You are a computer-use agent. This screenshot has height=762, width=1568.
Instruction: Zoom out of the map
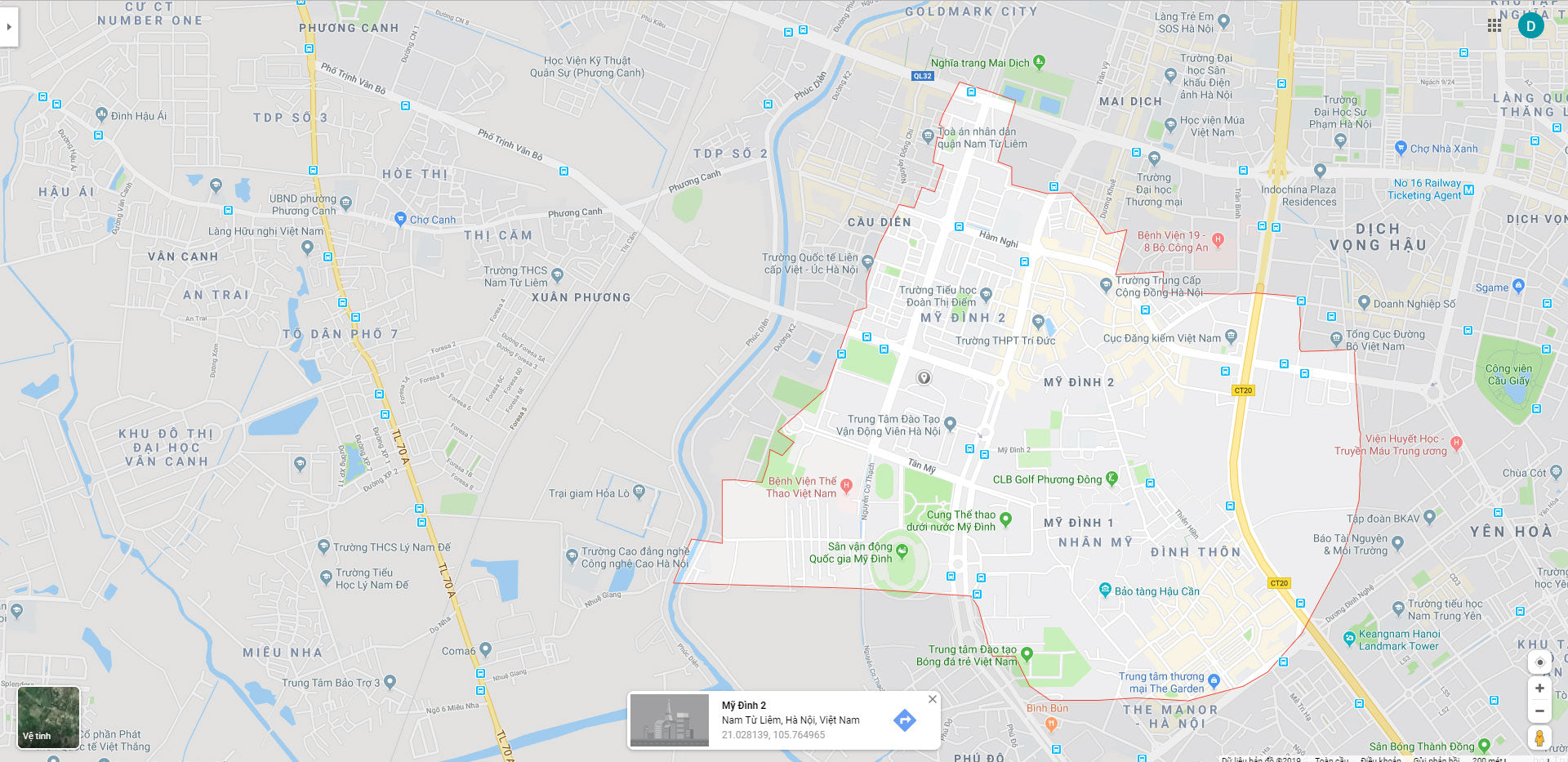[x=1539, y=711]
